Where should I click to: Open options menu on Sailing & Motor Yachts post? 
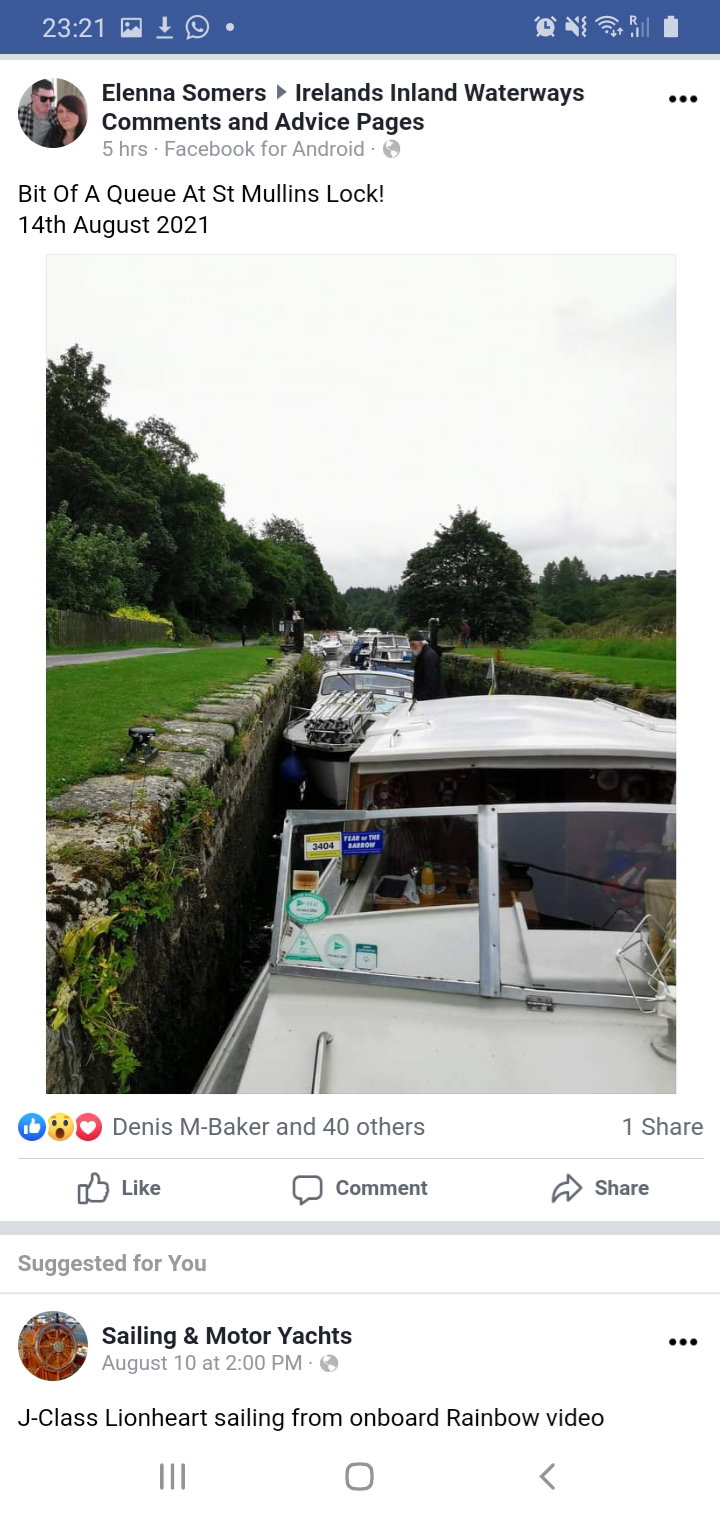(x=682, y=1342)
